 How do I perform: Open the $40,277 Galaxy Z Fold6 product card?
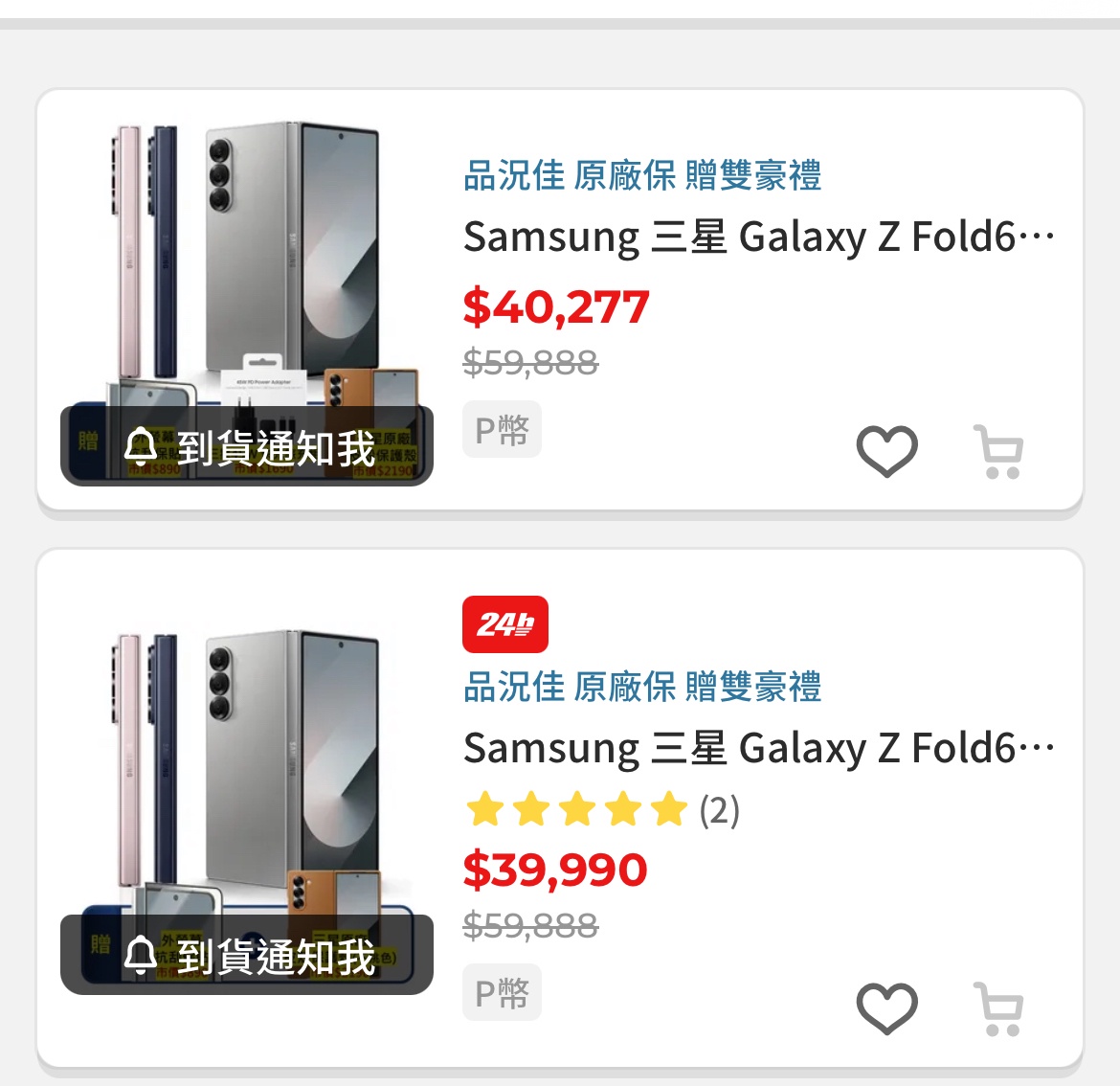pos(756,237)
